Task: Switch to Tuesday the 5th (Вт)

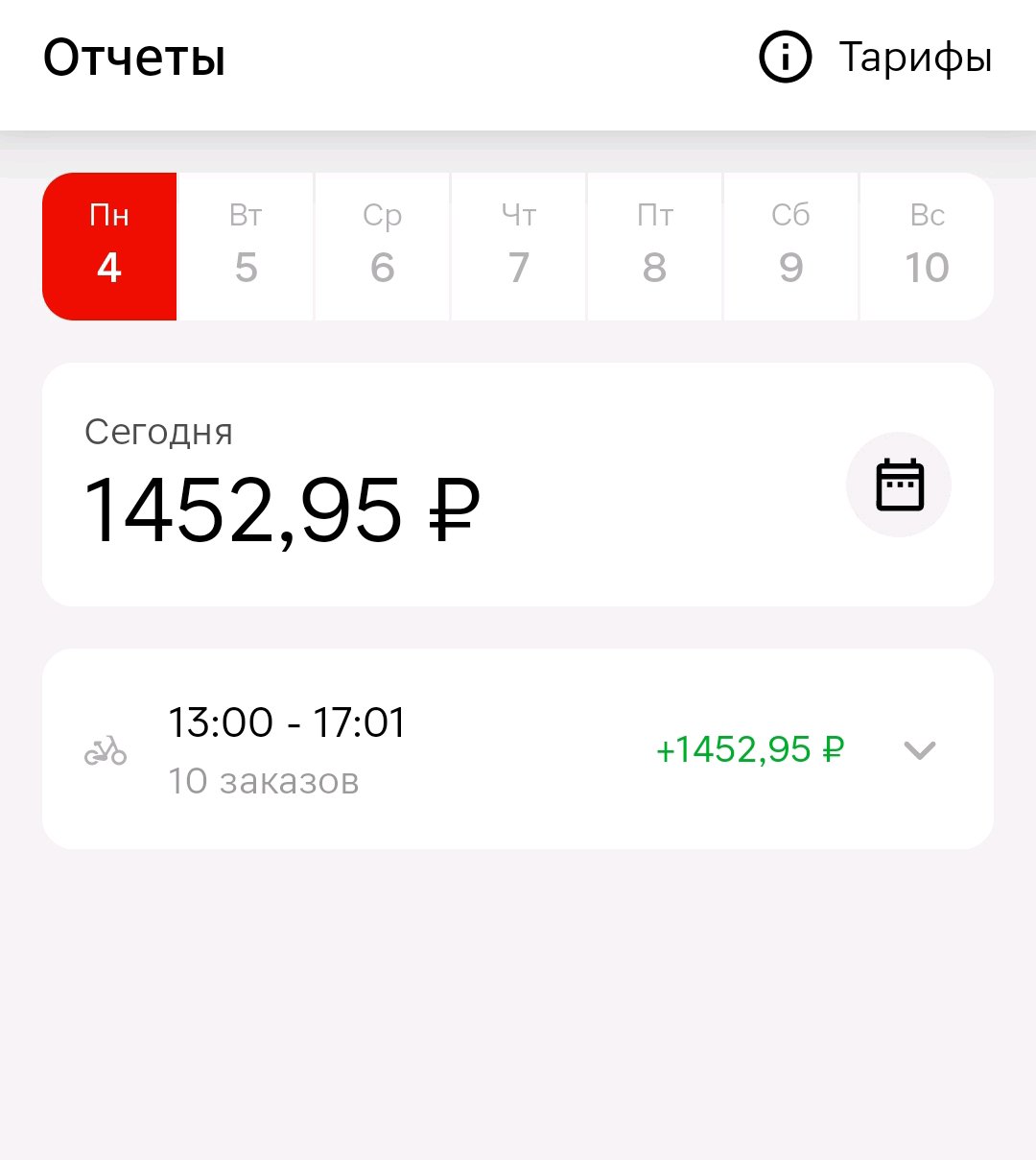Action: (x=246, y=247)
